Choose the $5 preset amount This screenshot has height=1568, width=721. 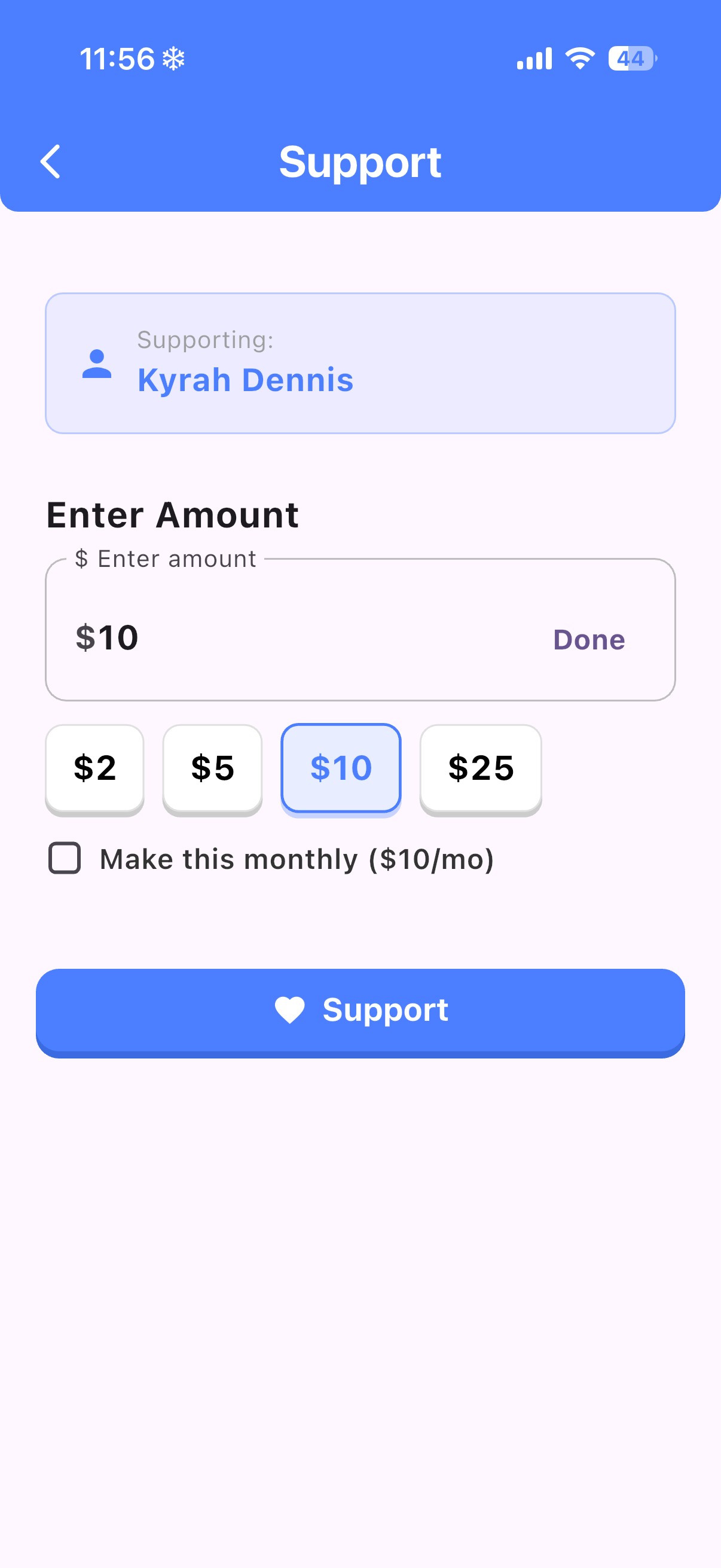[212, 768]
